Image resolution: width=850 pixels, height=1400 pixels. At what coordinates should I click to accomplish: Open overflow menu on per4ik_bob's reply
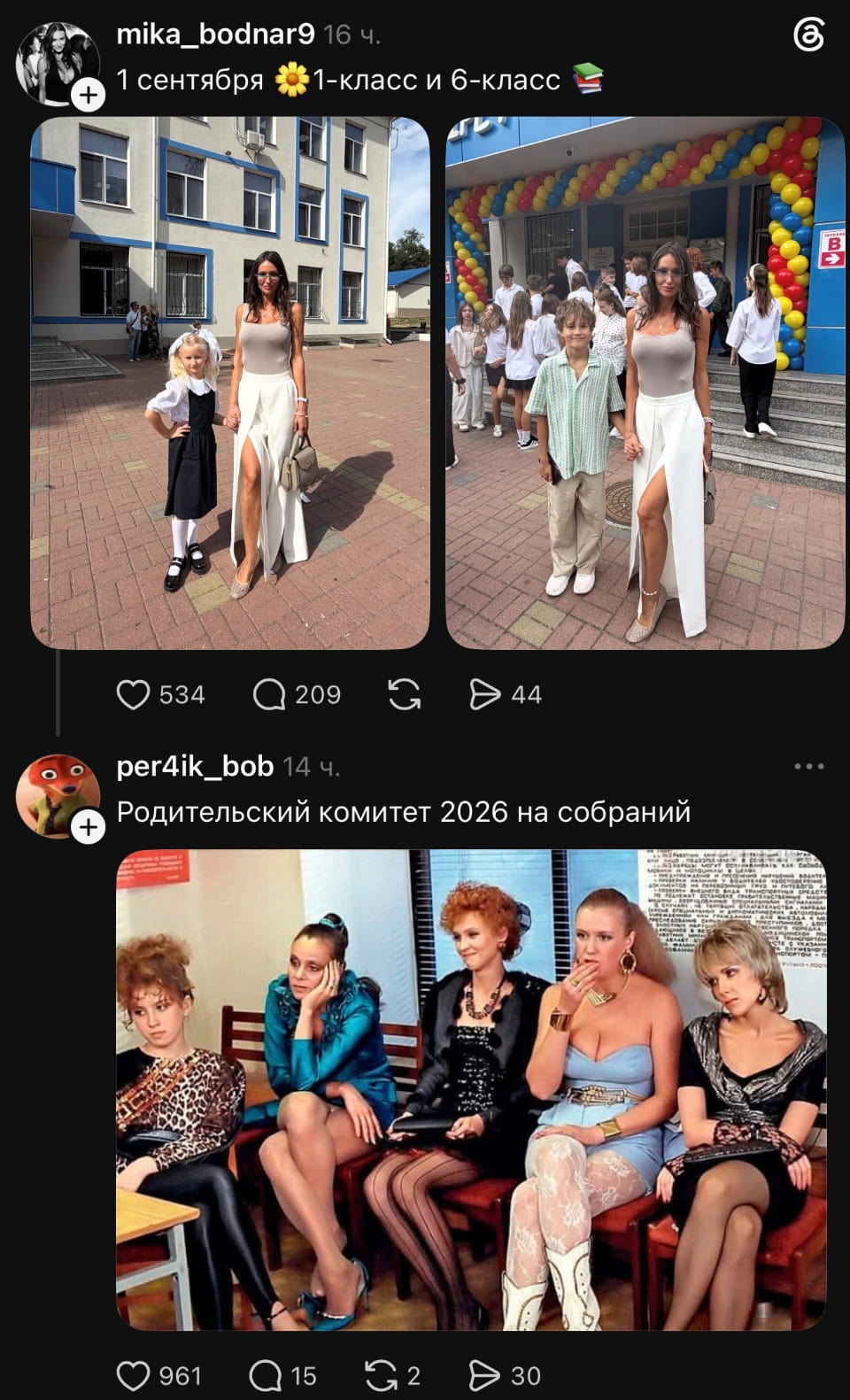click(x=809, y=766)
